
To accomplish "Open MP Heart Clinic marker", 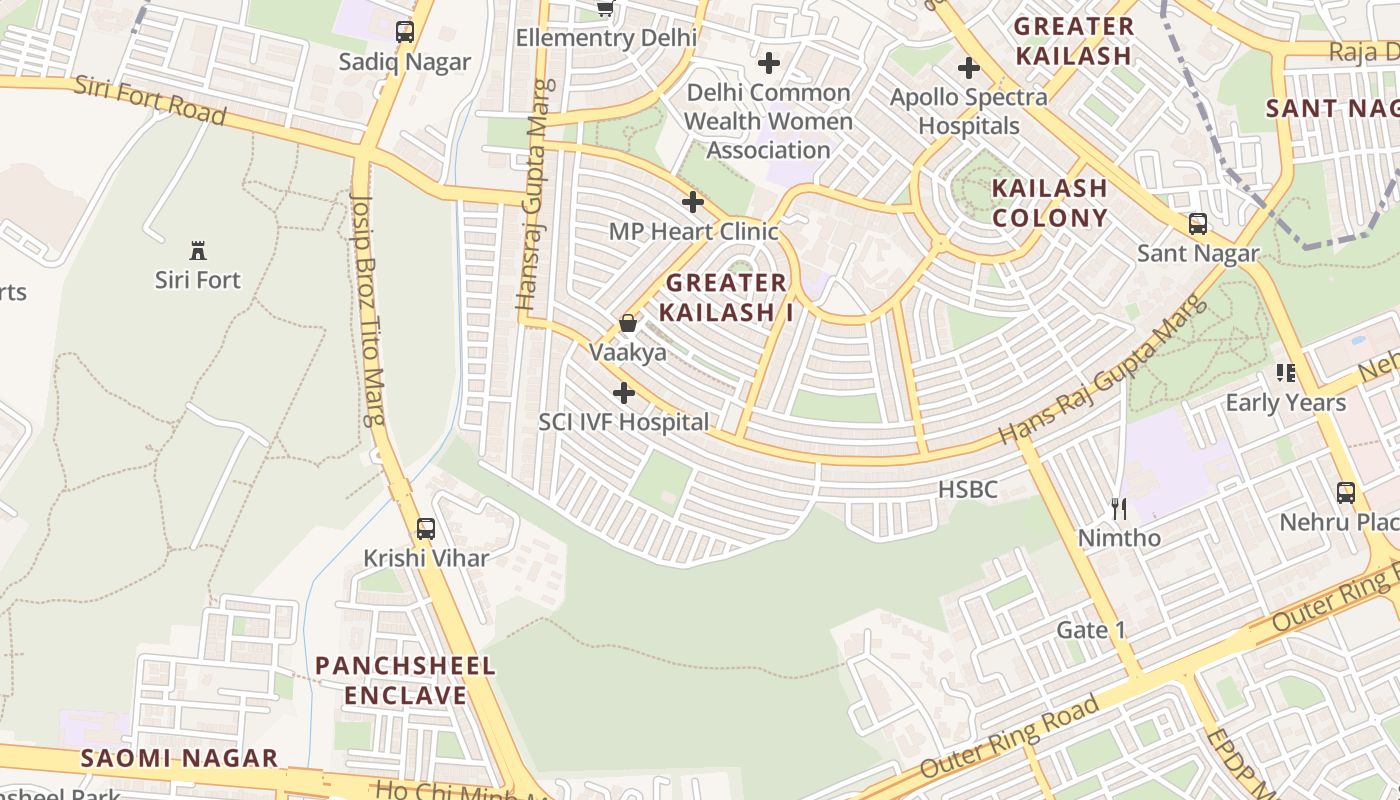I will [692, 202].
